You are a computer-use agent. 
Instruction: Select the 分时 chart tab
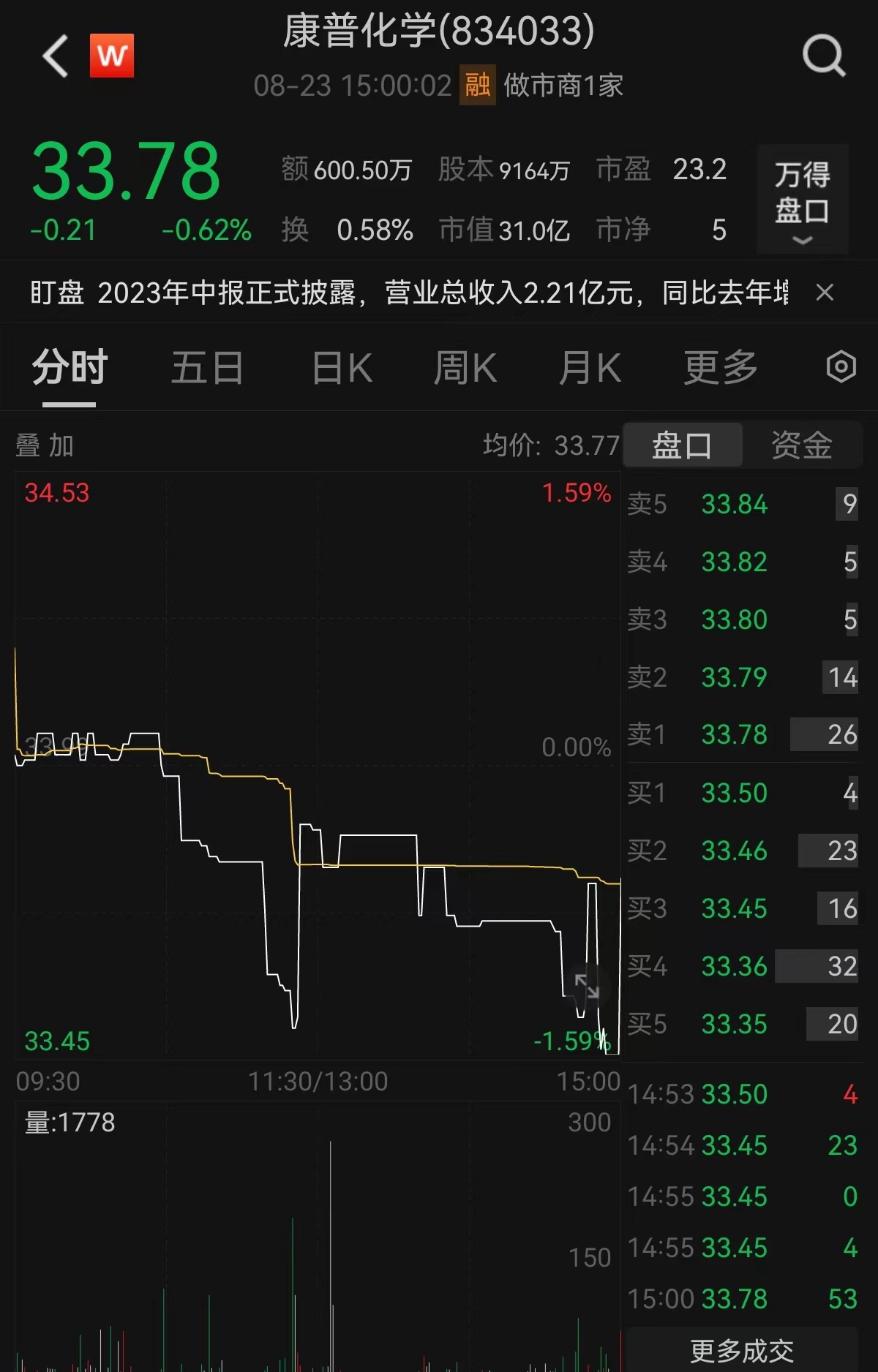[70, 367]
